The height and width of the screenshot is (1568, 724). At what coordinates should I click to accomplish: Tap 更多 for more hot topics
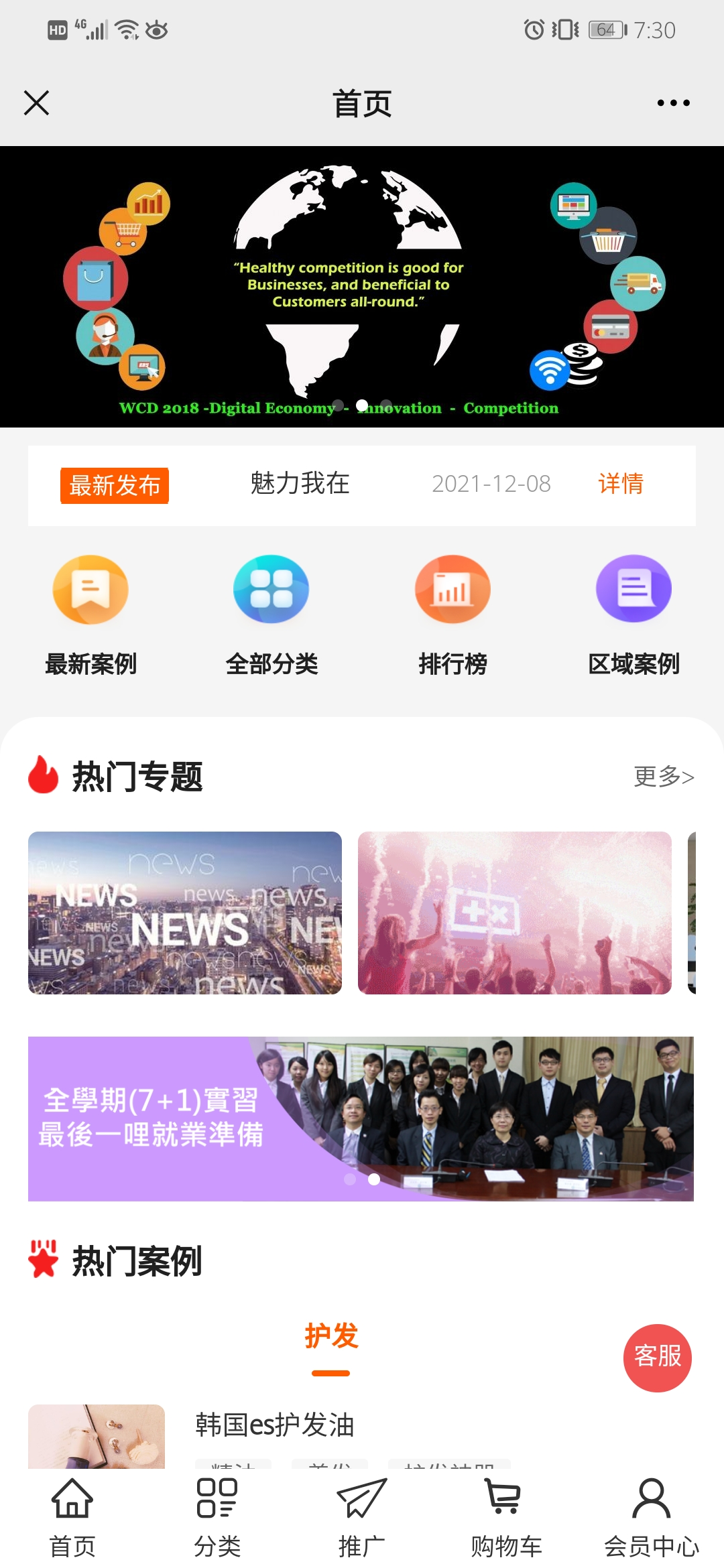click(664, 777)
